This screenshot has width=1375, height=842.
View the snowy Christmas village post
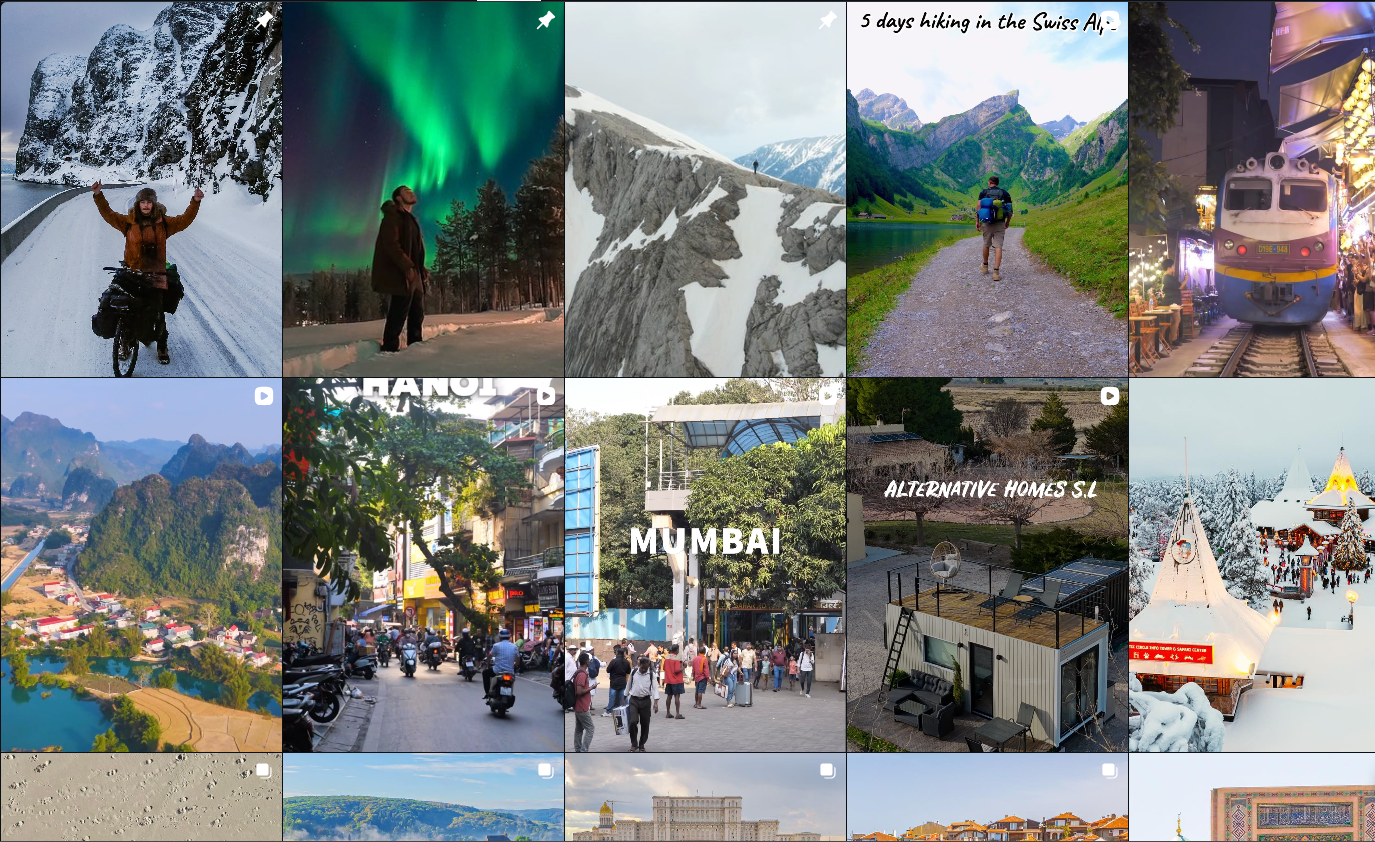tap(1252, 565)
